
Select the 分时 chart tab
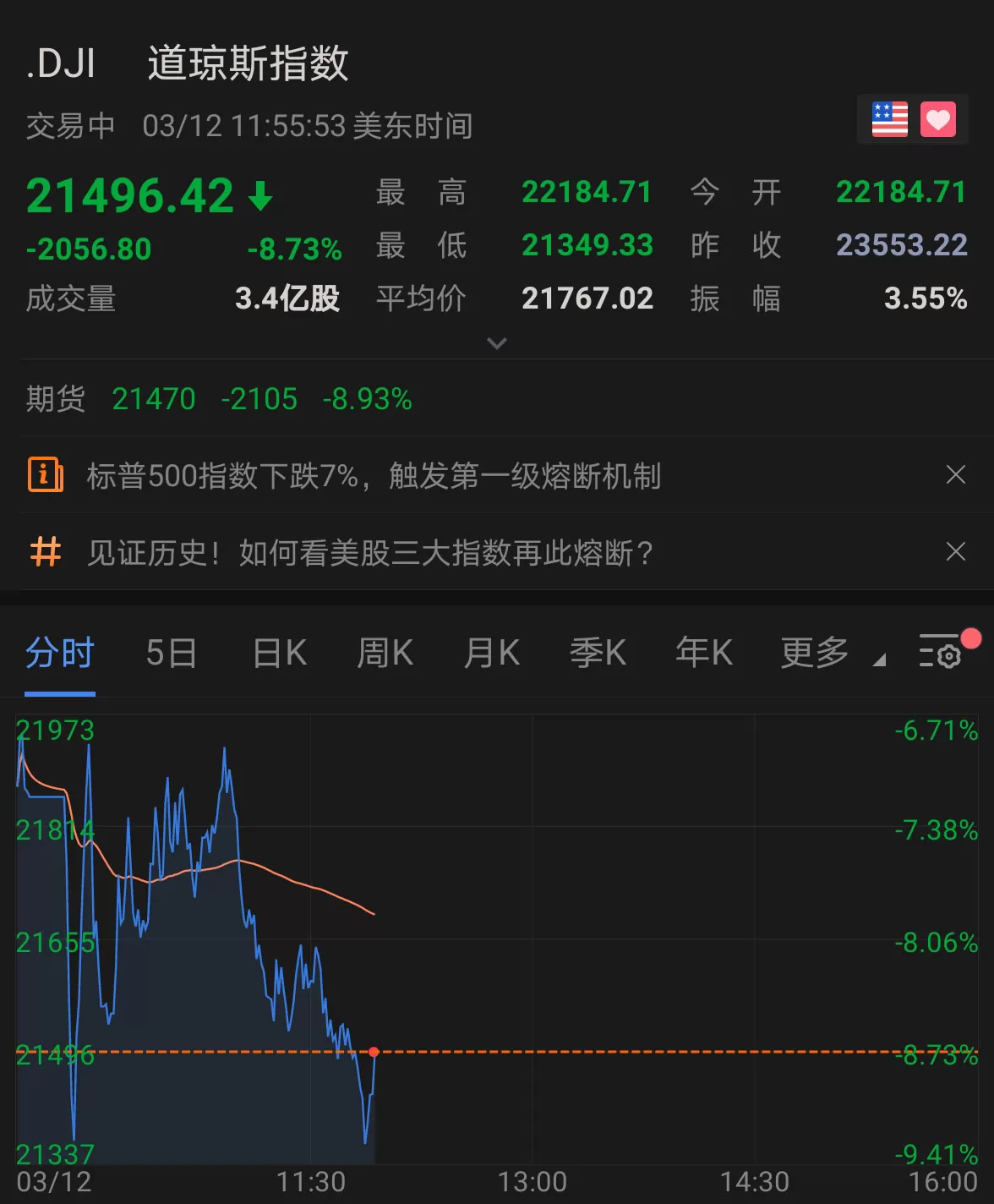tap(59, 654)
